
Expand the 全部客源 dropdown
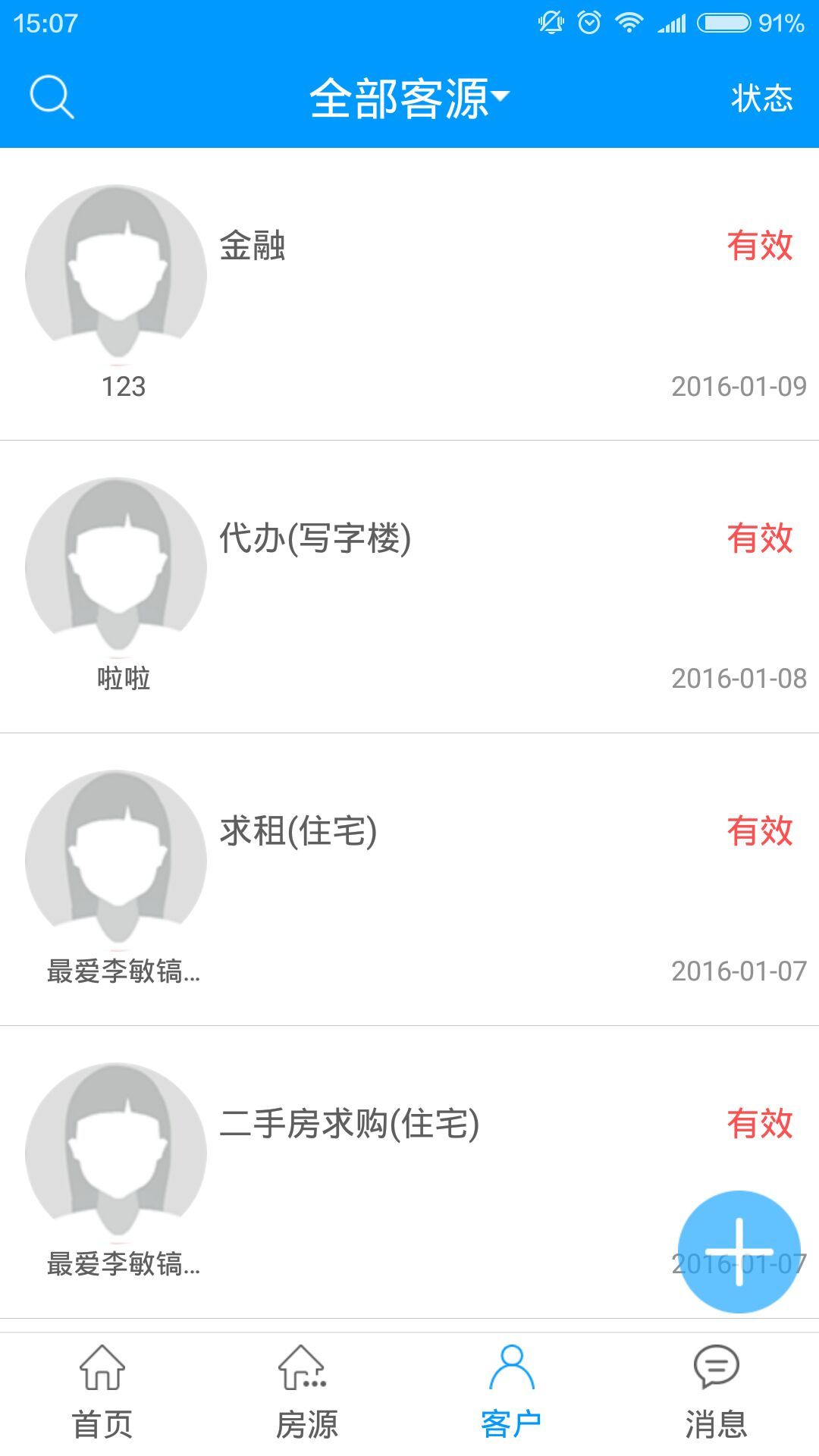coord(409,98)
